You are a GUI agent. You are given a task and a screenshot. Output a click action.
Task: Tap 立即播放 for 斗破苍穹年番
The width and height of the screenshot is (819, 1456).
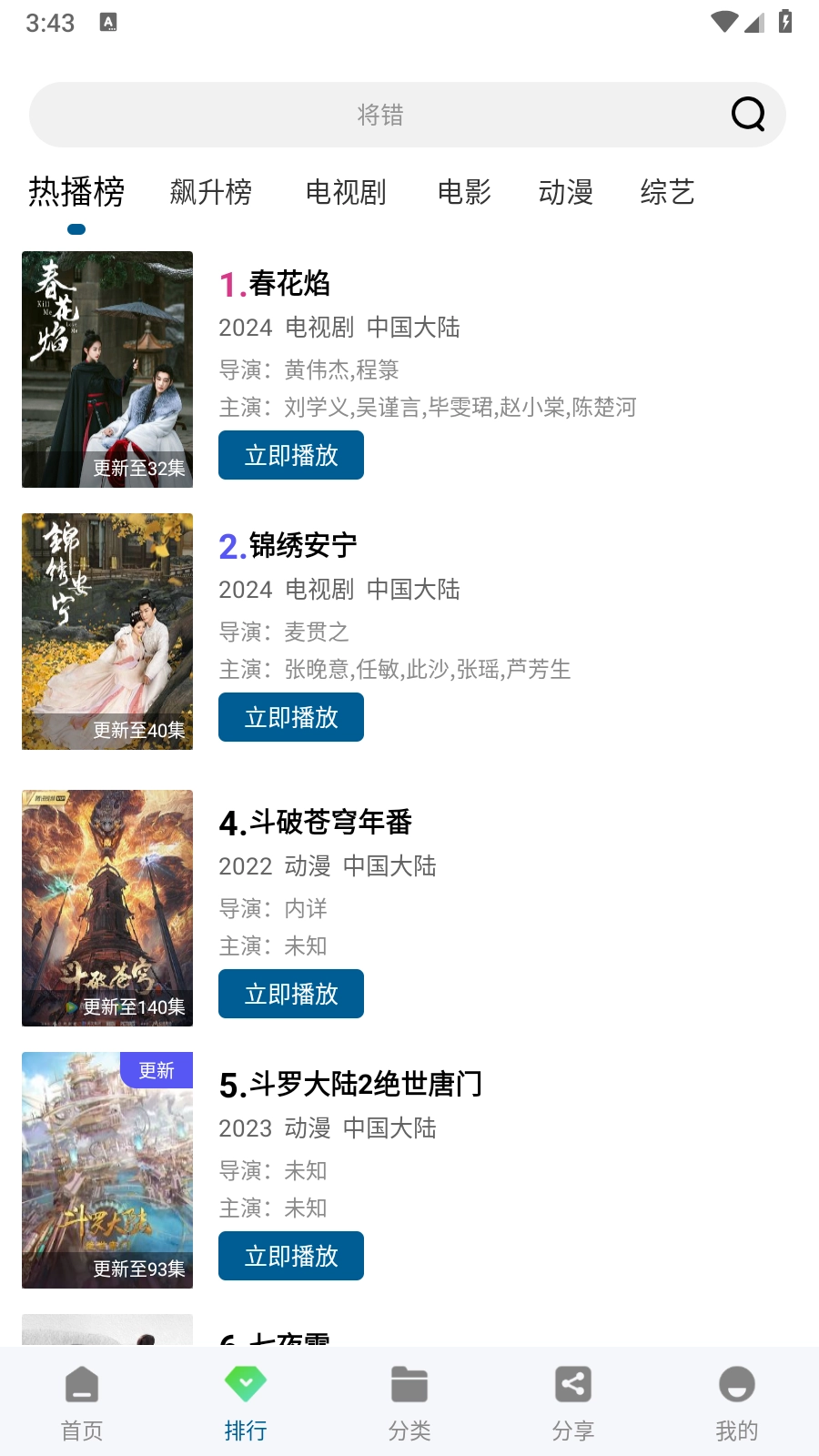click(290, 994)
